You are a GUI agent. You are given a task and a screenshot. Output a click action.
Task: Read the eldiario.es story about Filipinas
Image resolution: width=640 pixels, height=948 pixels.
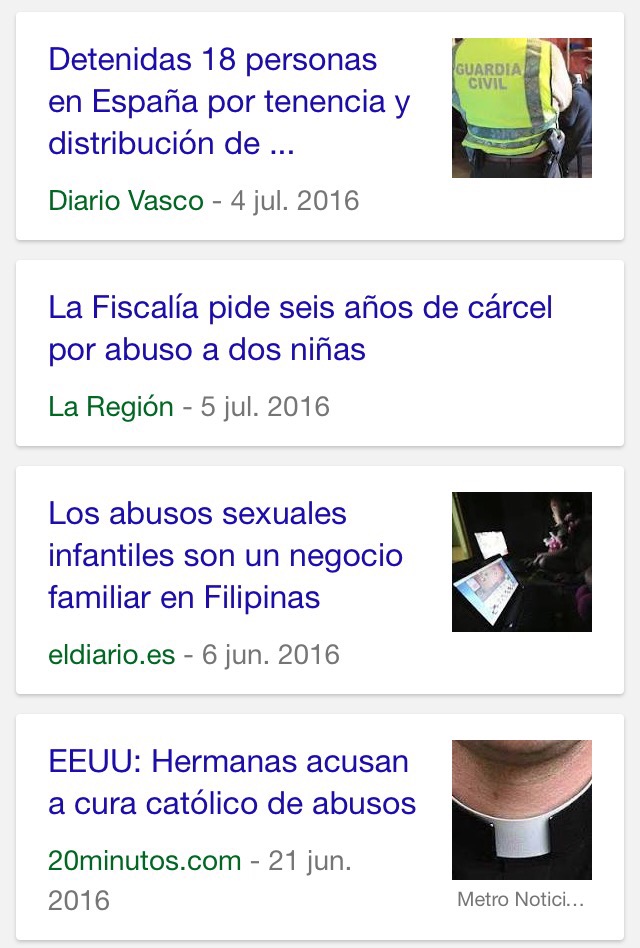click(x=225, y=556)
